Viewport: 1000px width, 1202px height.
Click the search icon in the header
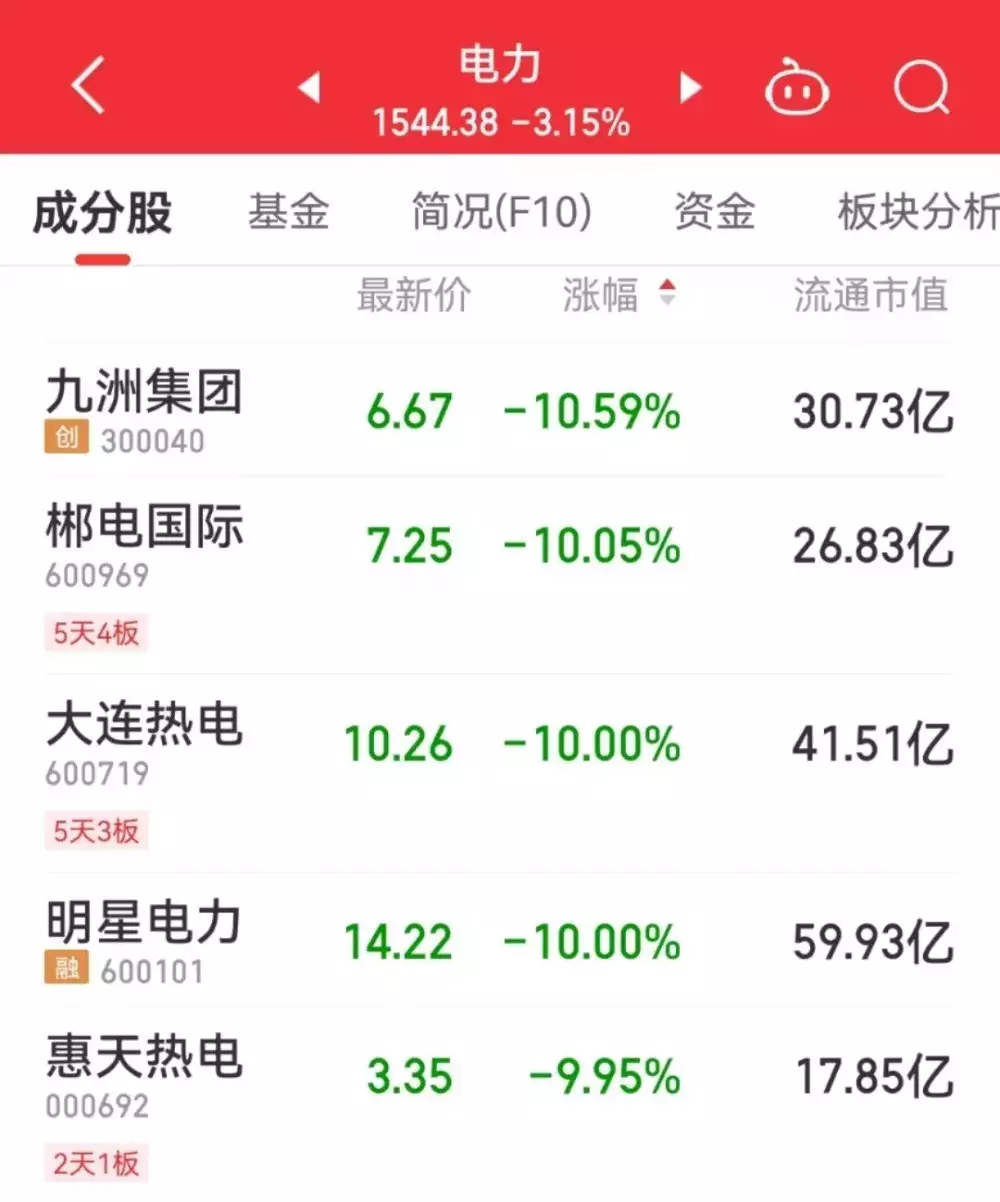(x=921, y=88)
